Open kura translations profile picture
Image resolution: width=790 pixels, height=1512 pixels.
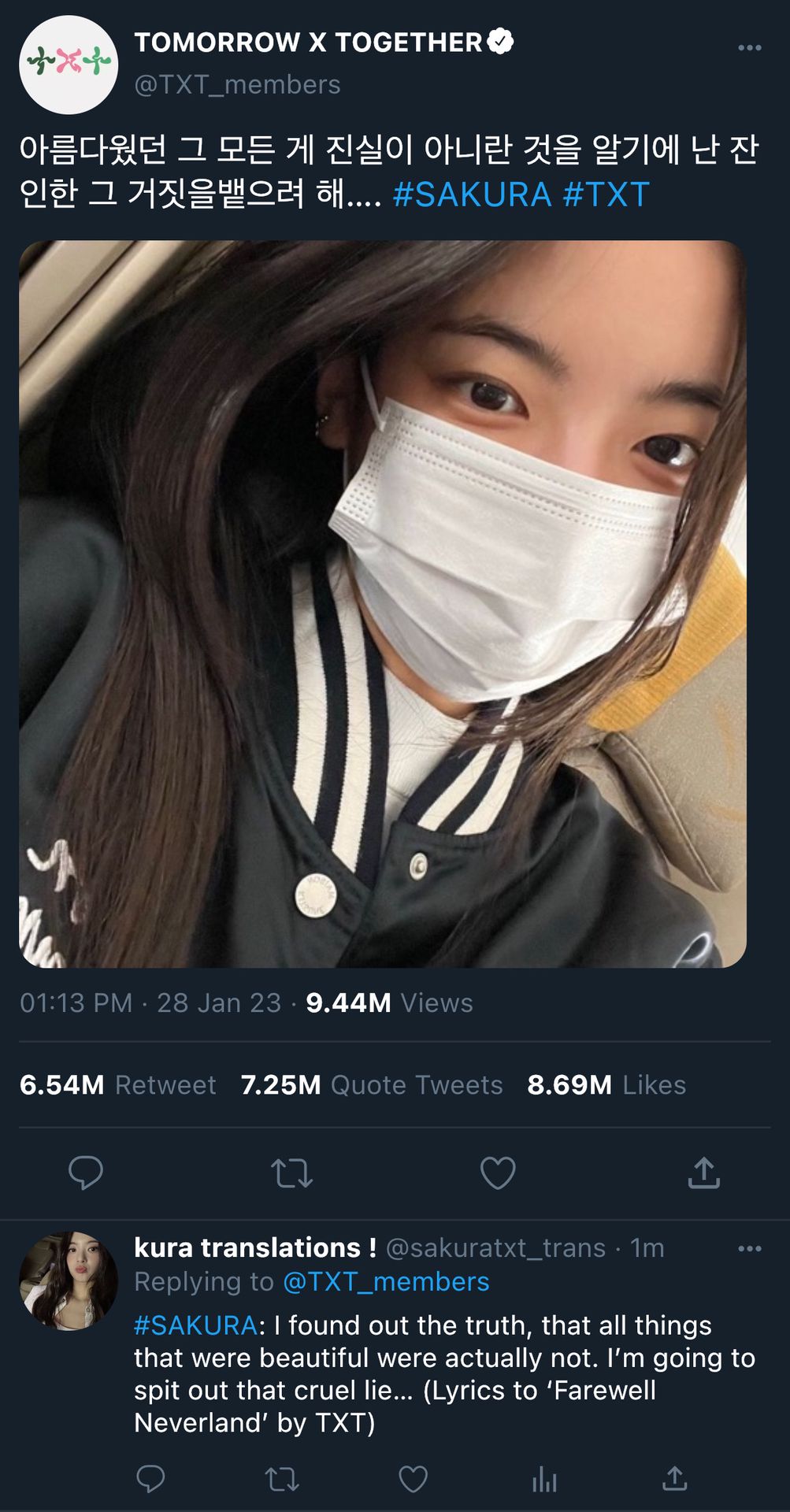point(69,1280)
